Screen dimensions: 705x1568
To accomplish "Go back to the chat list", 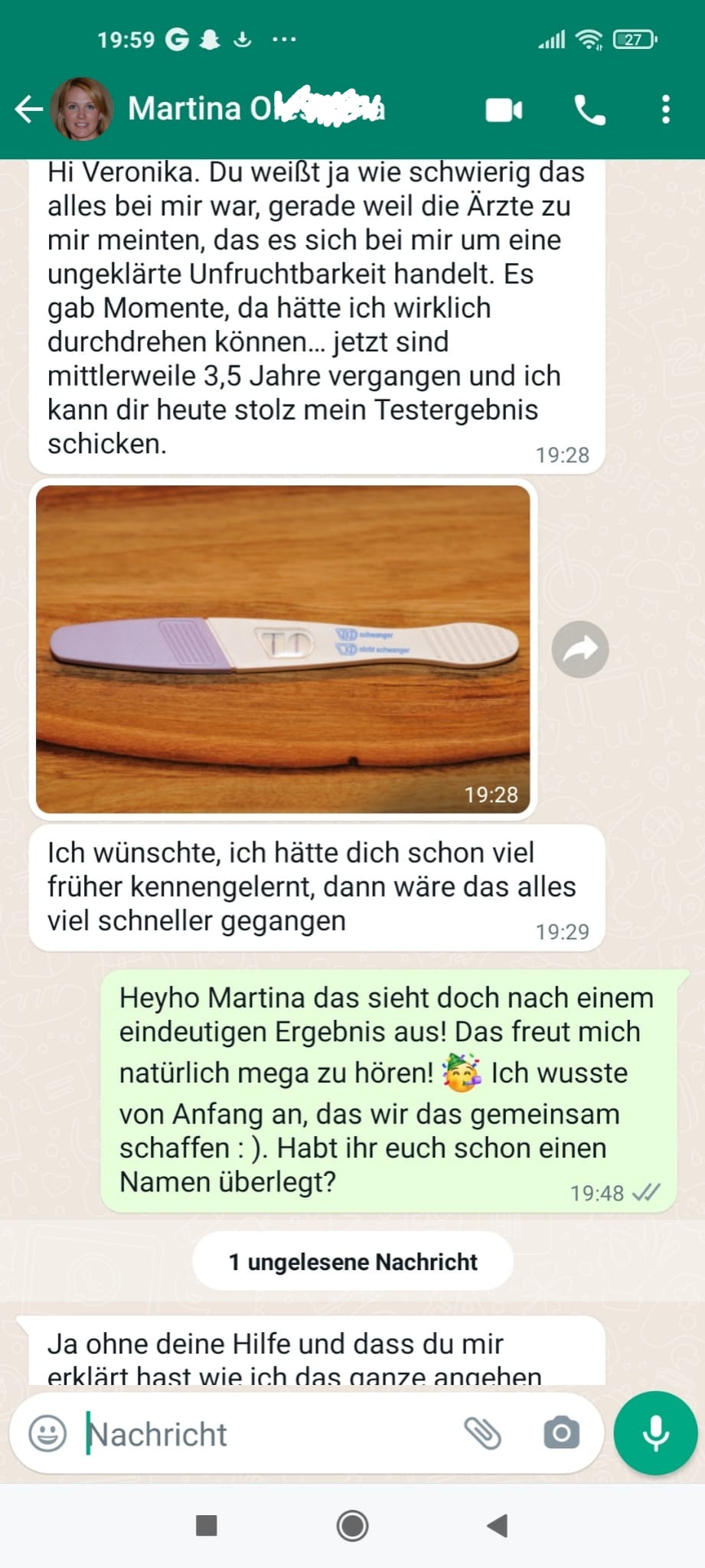I will [x=29, y=109].
